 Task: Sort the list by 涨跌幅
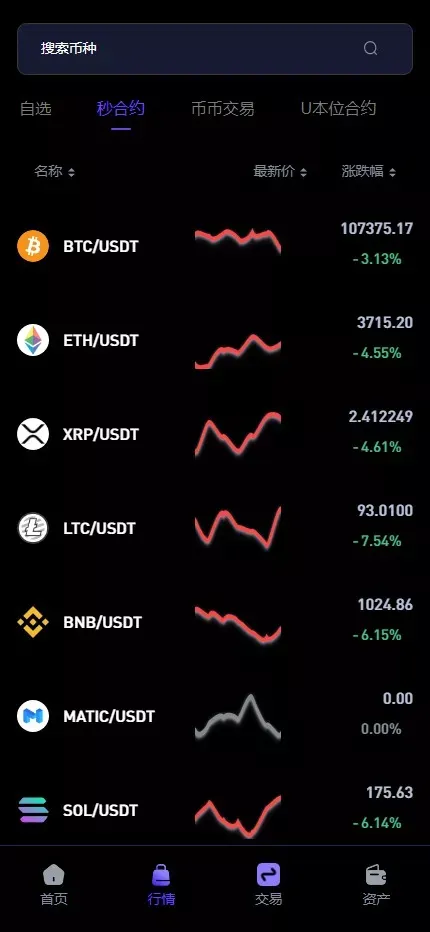click(x=369, y=172)
